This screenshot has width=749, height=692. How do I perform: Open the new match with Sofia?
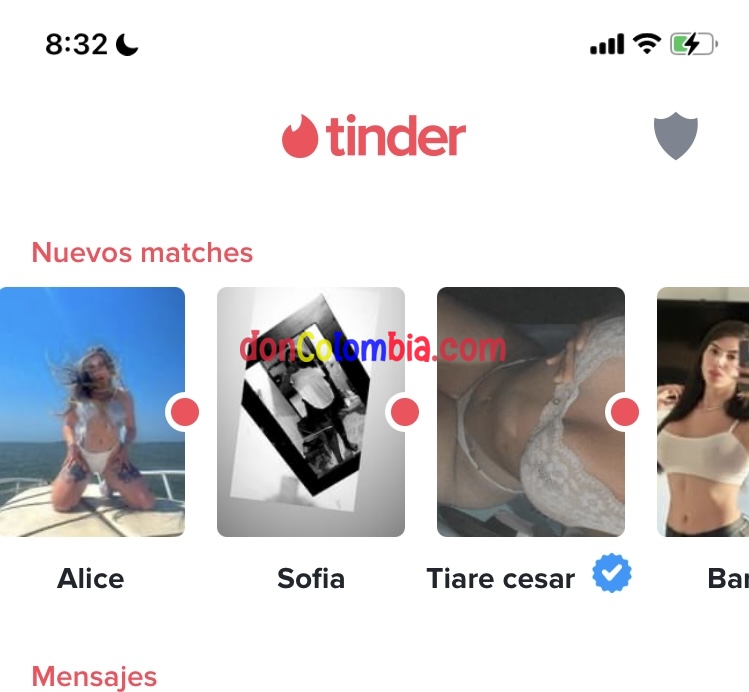click(x=310, y=412)
